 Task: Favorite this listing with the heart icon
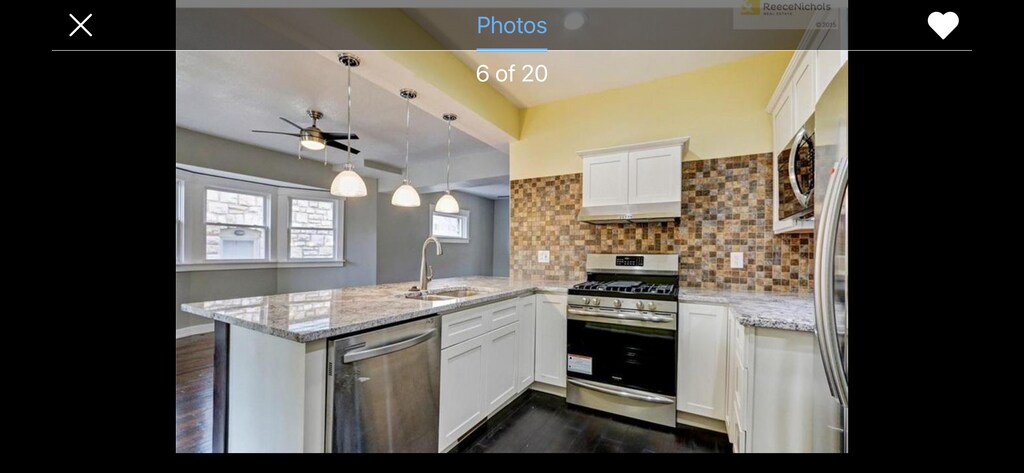(x=942, y=25)
